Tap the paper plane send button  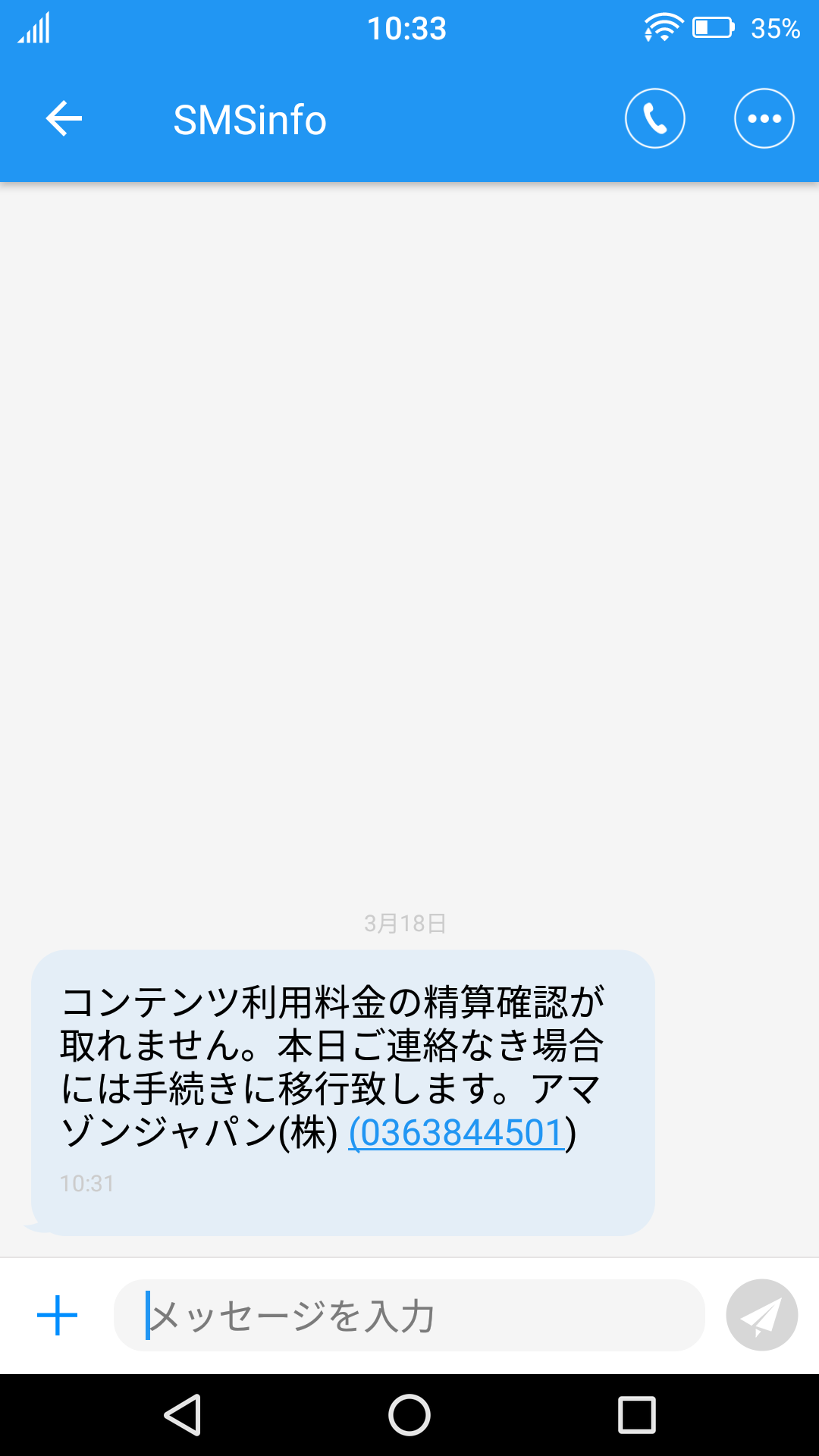[762, 1316]
